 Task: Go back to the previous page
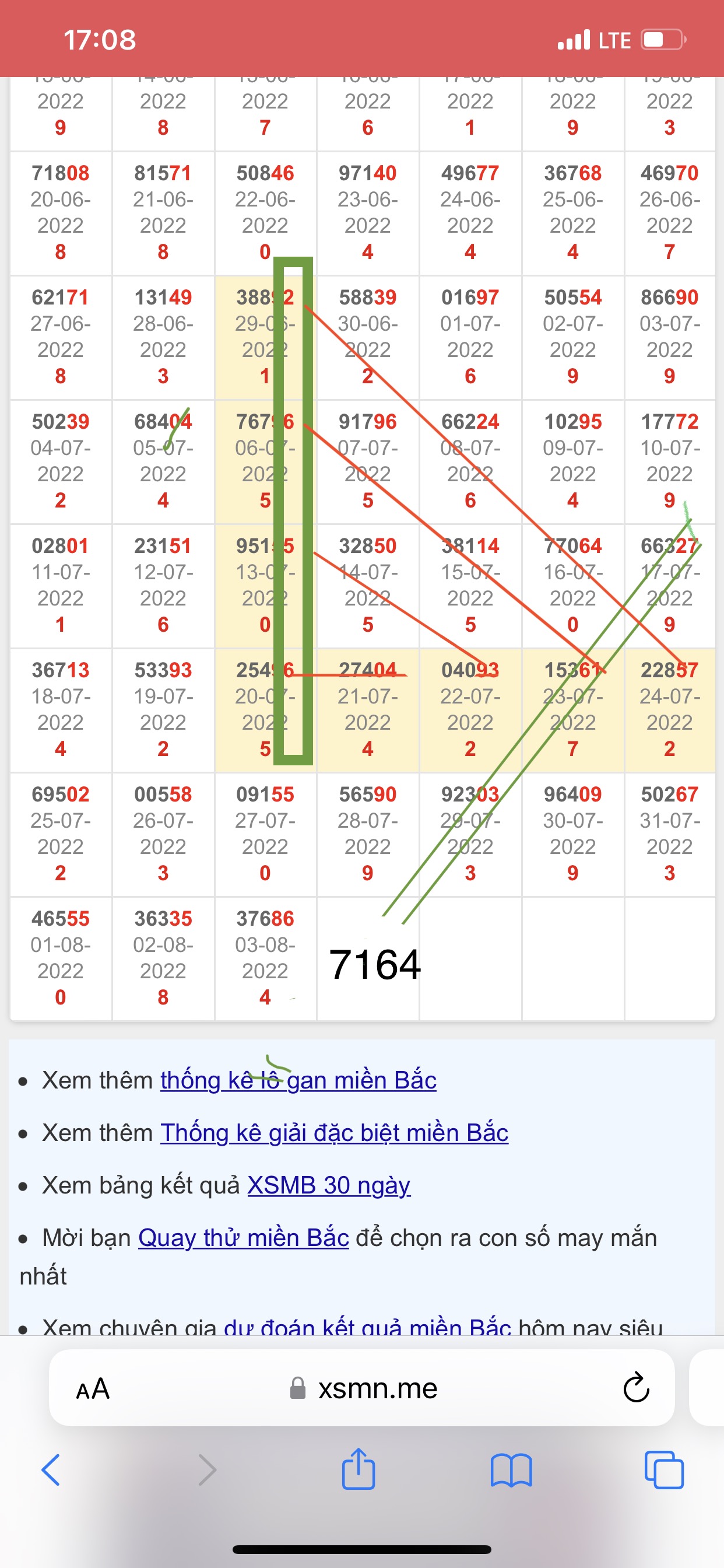(51, 1470)
